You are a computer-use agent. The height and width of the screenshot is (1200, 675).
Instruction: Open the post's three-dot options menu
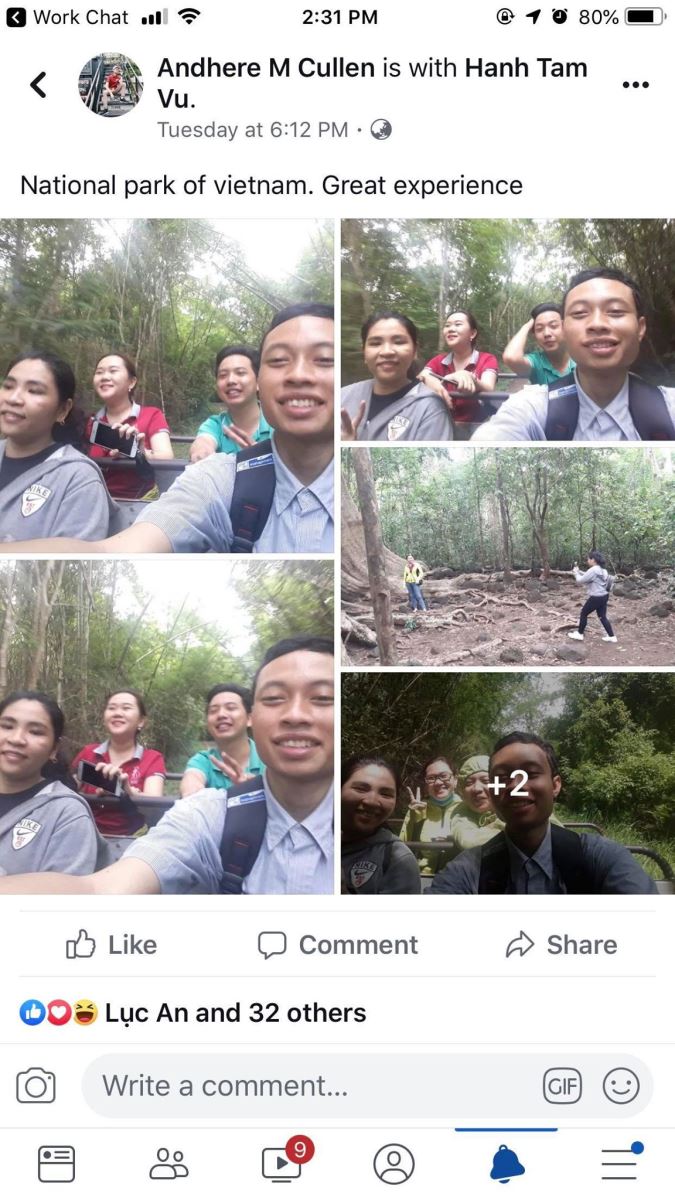(636, 85)
